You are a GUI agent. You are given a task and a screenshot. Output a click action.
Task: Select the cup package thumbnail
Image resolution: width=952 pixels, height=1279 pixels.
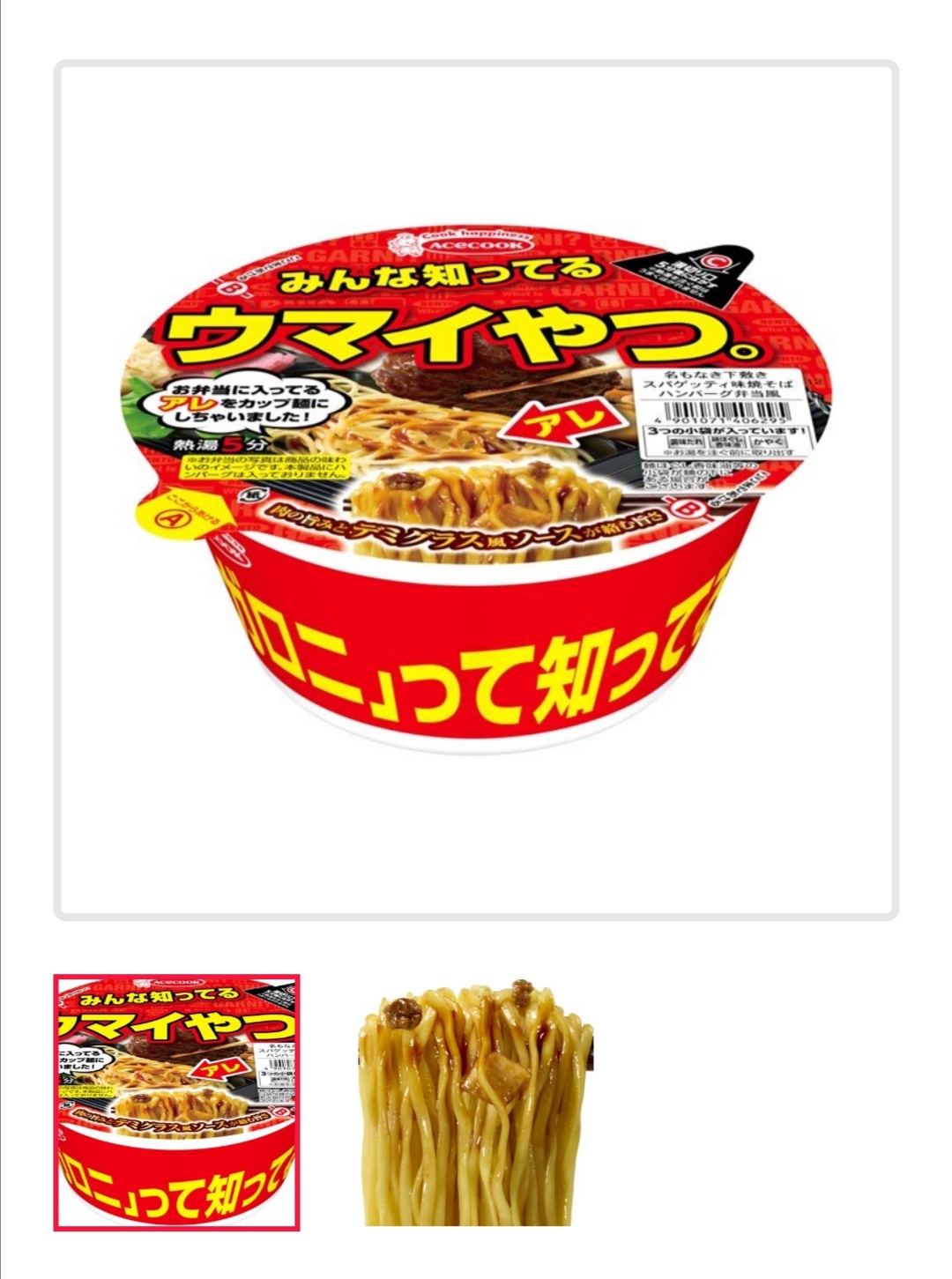pos(176,1102)
